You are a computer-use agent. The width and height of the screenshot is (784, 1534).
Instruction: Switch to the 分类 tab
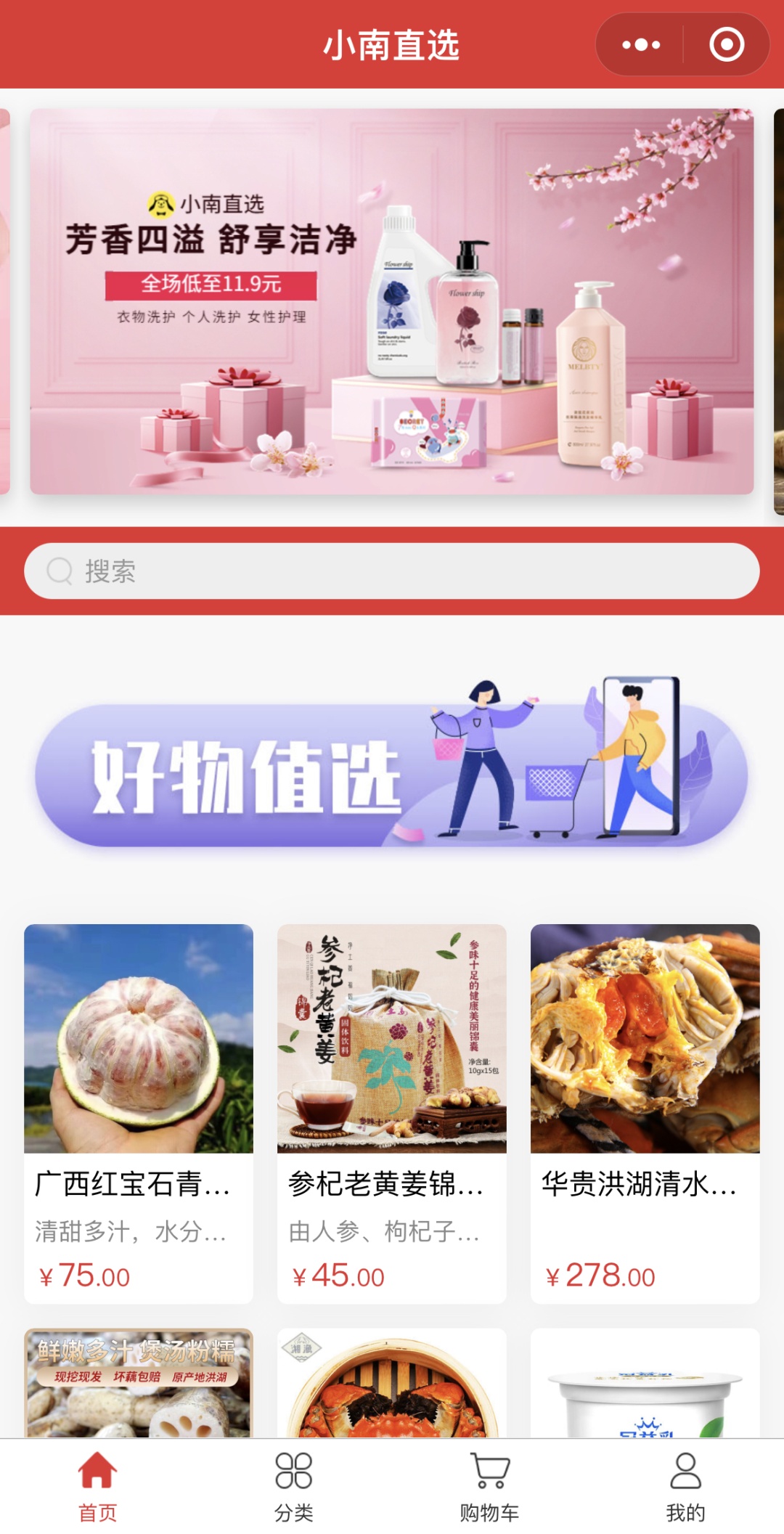(294, 1486)
